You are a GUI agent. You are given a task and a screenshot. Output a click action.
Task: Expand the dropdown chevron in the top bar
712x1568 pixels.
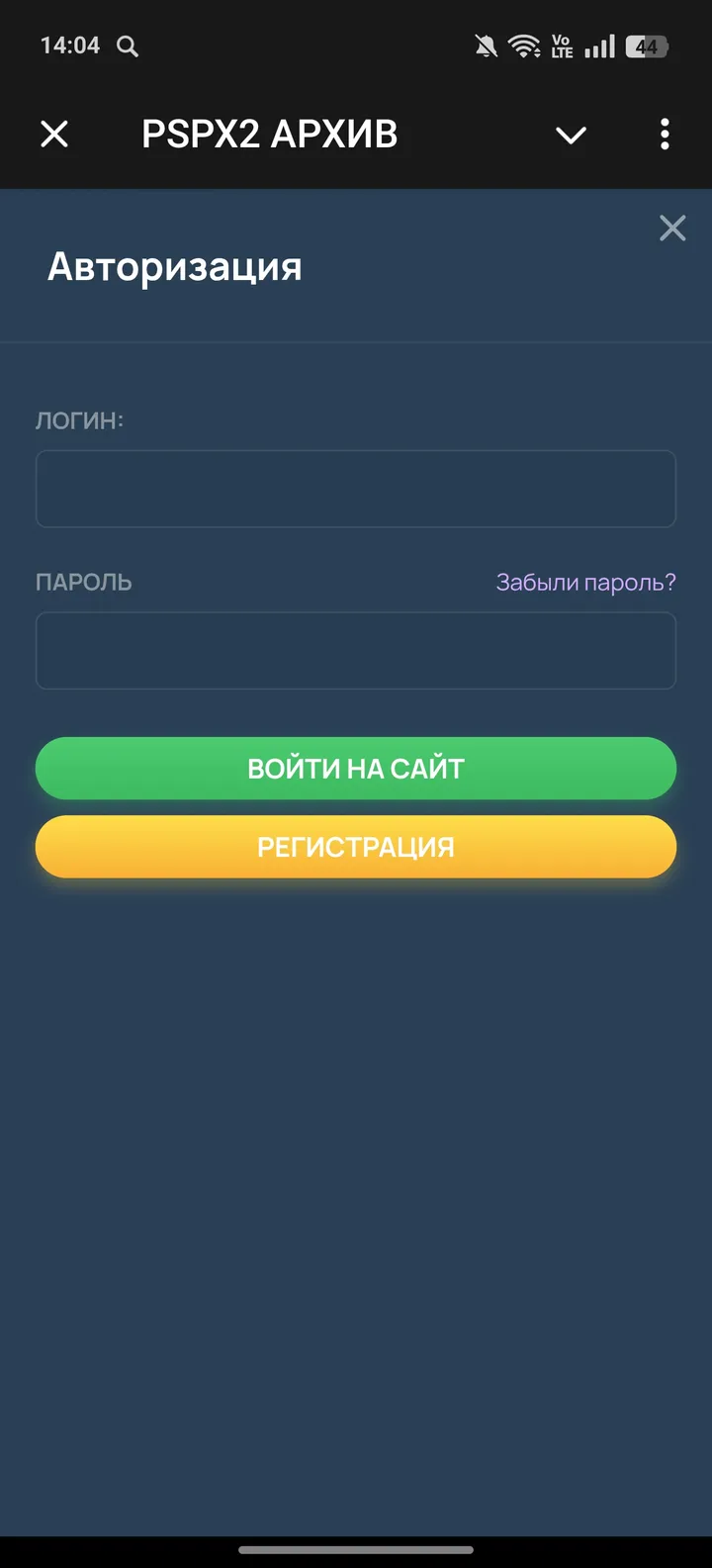tap(571, 135)
